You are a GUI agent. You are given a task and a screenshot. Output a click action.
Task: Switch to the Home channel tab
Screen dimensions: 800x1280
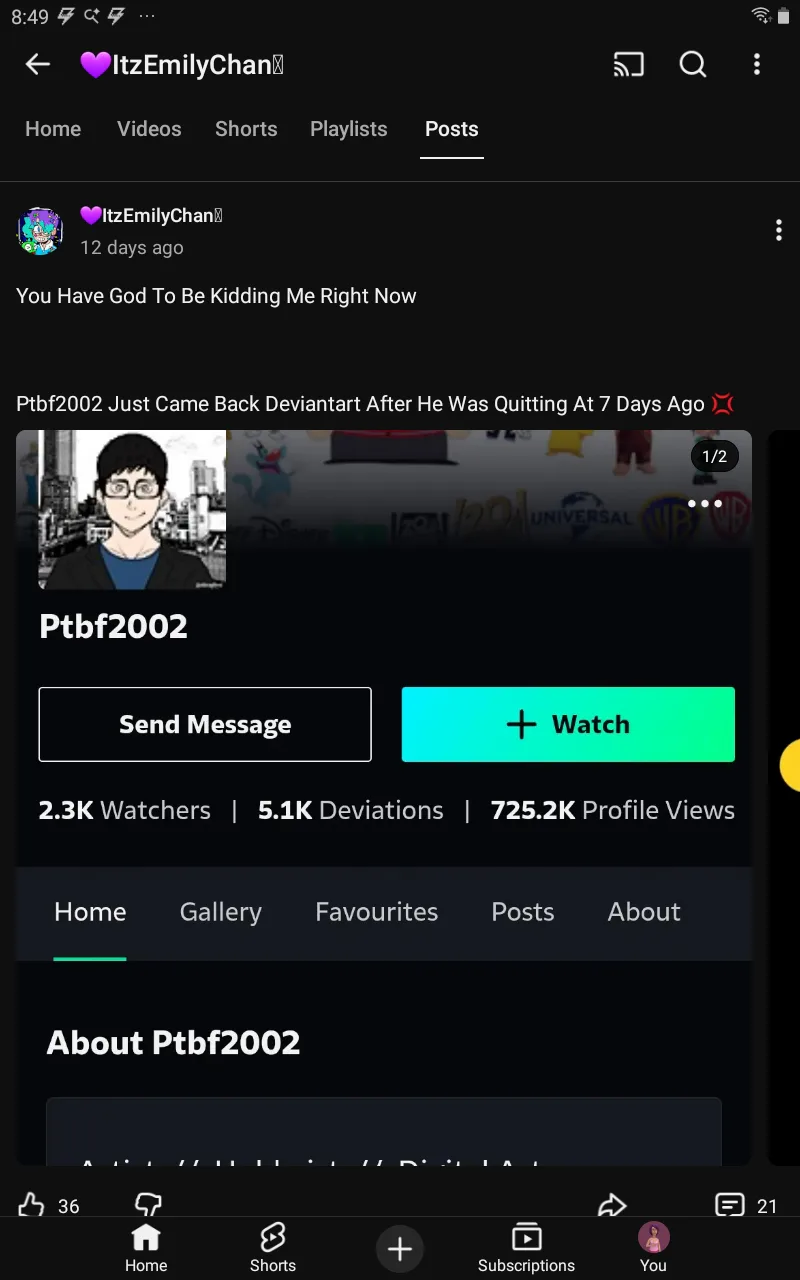(53, 129)
